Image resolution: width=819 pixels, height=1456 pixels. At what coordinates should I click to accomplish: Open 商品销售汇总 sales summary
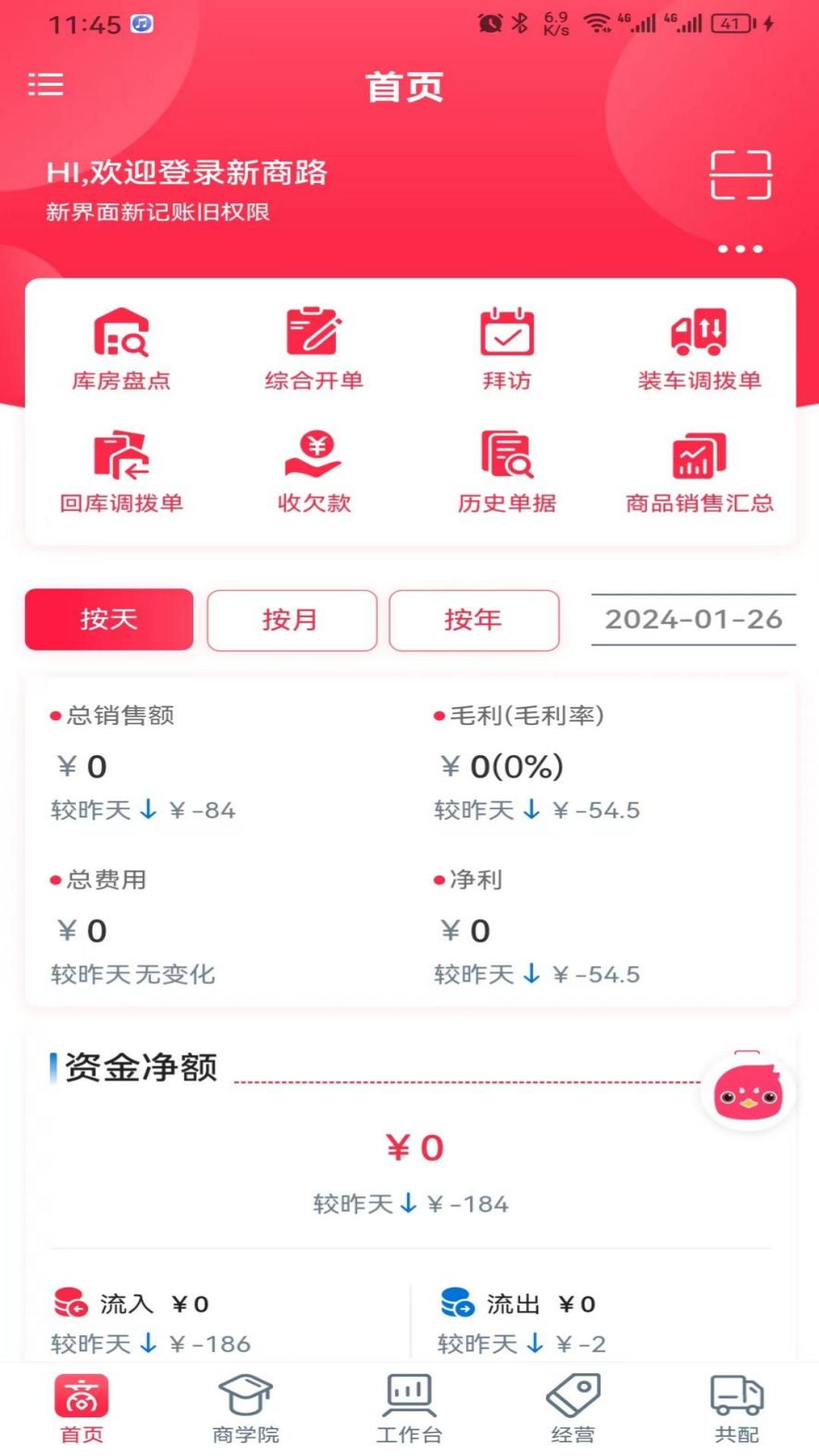(x=699, y=472)
